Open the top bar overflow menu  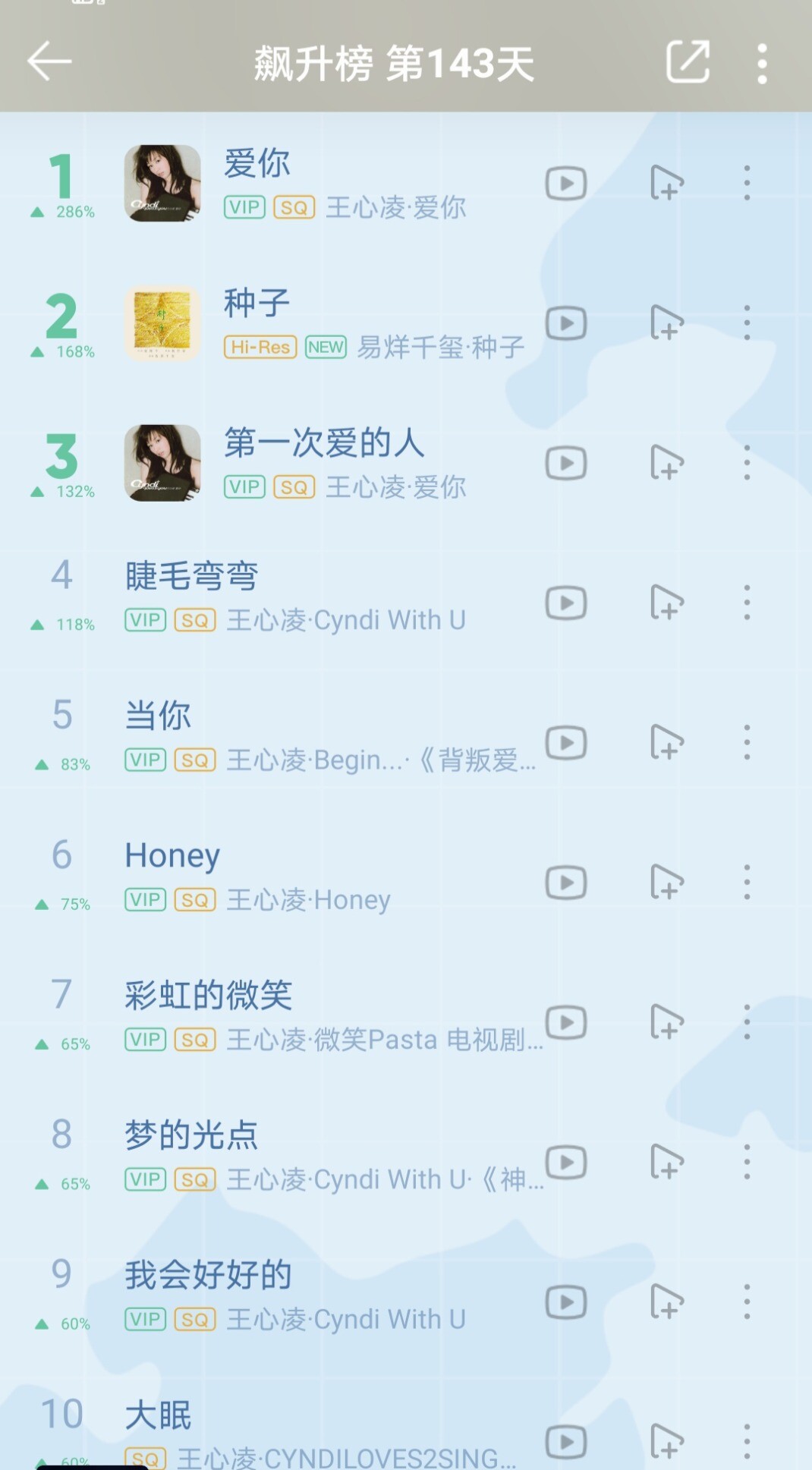761,63
